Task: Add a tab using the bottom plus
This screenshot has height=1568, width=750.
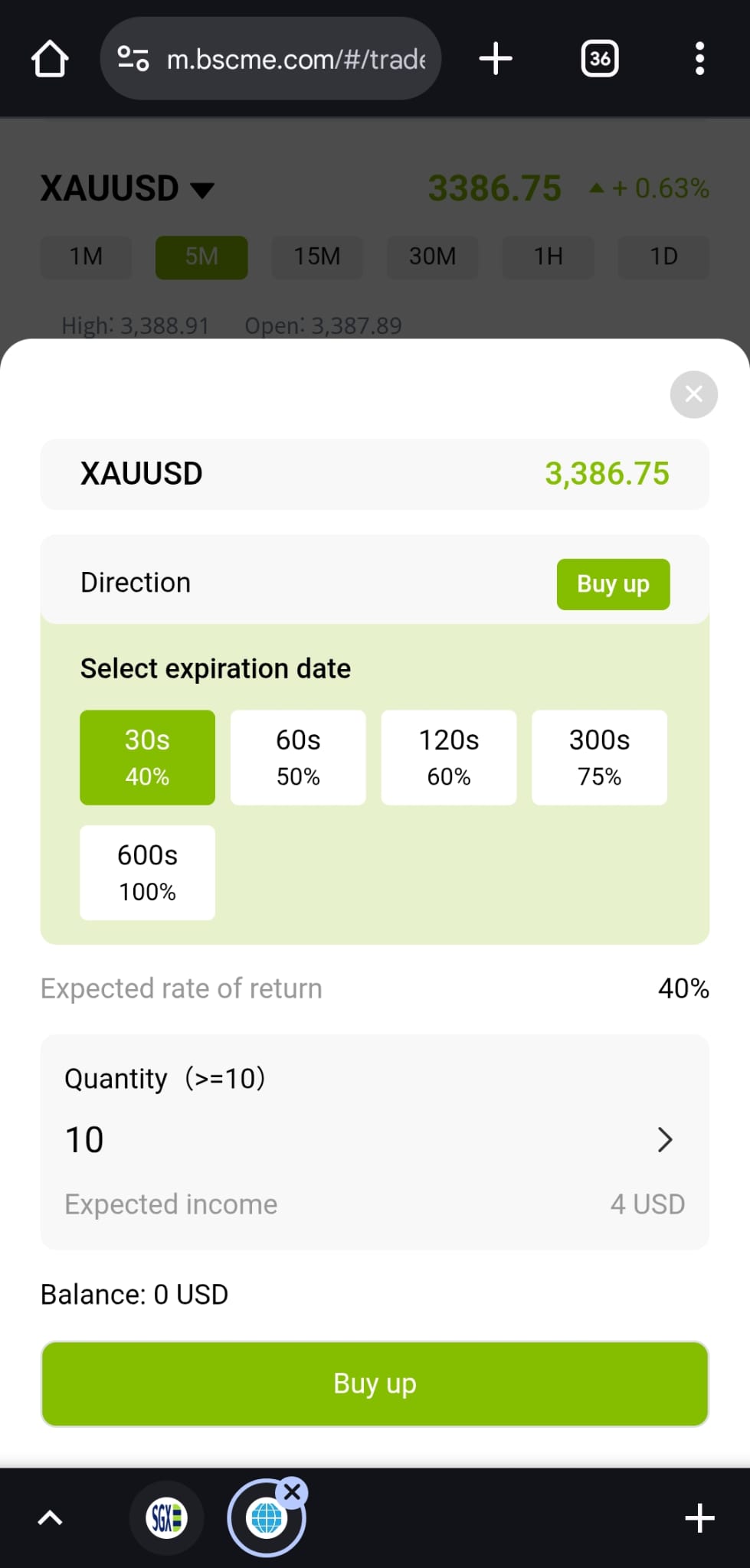Action: (699, 1517)
